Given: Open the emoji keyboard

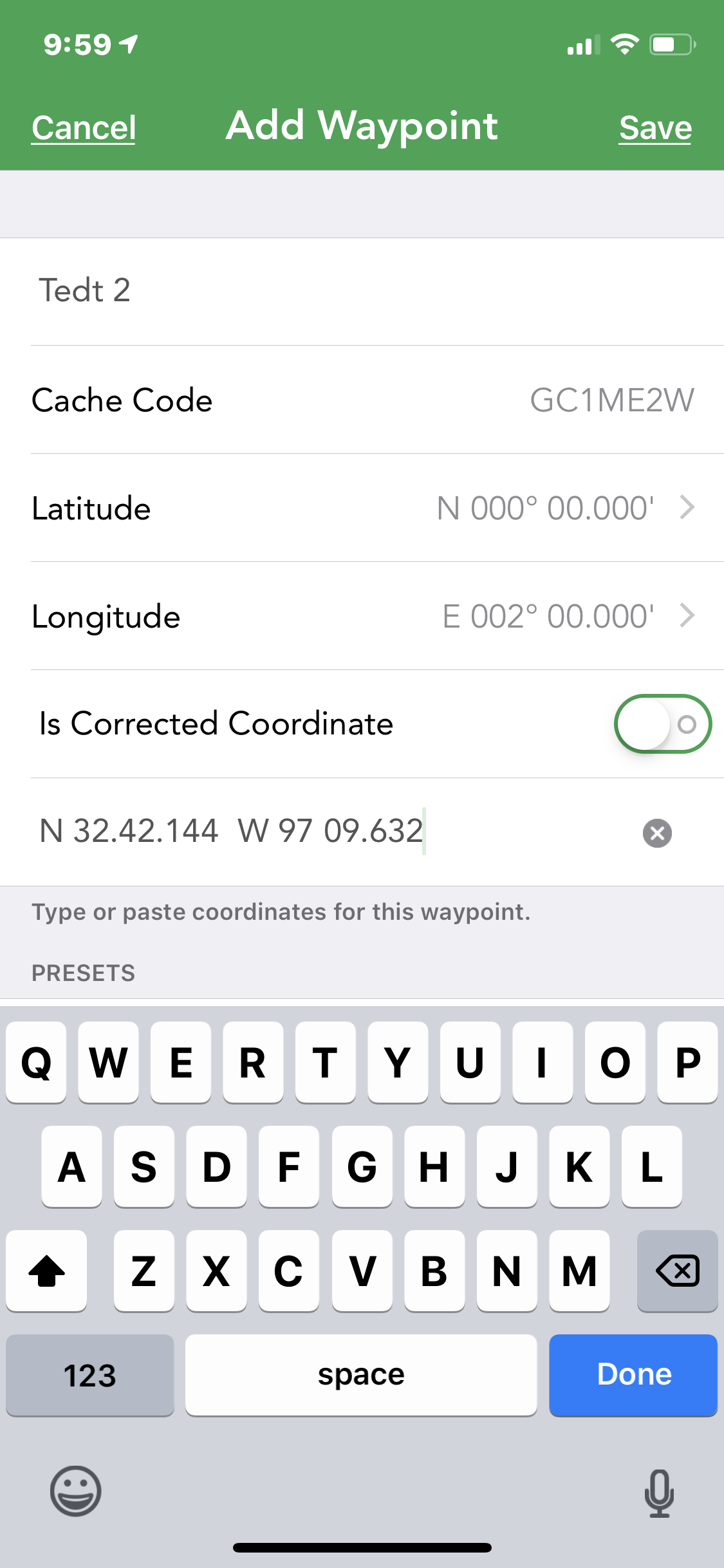Looking at the screenshot, I should coord(76,1491).
